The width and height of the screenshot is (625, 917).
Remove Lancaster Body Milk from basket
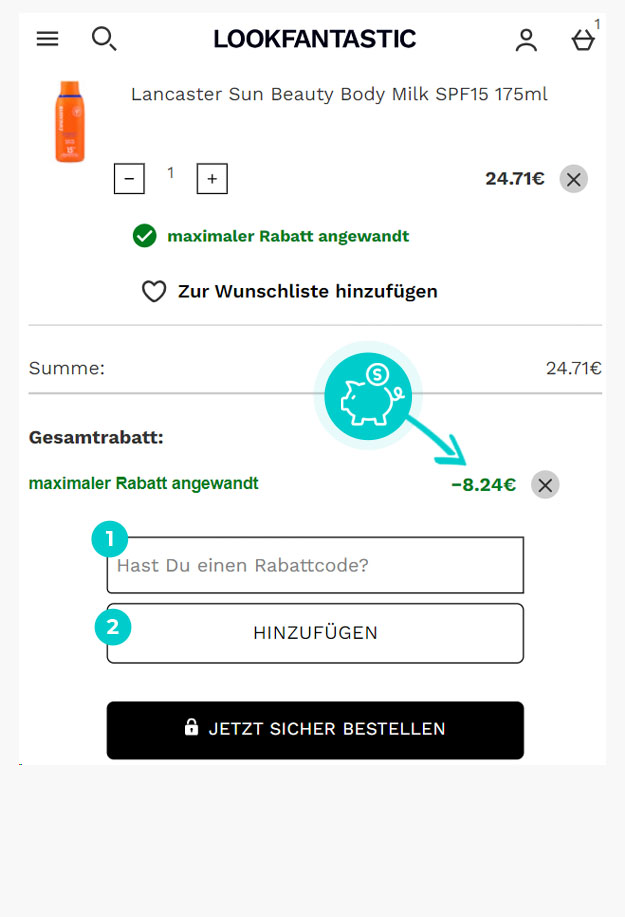pyautogui.click(x=573, y=179)
